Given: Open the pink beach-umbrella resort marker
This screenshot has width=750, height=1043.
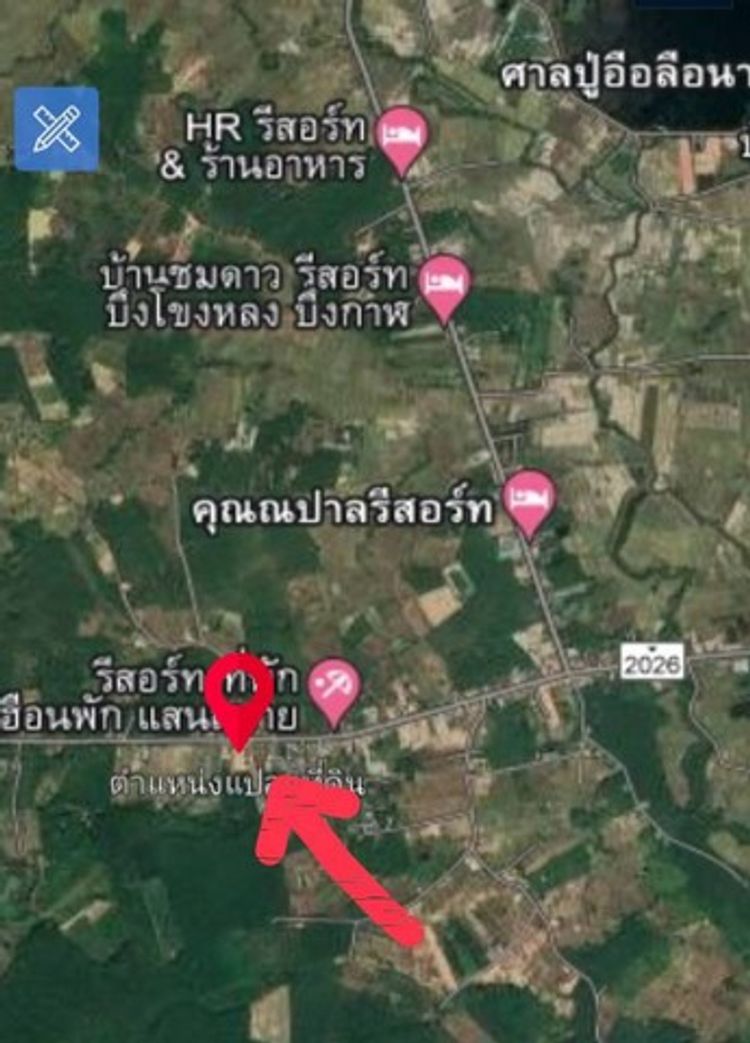Looking at the screenshot, I should point(334,685).
